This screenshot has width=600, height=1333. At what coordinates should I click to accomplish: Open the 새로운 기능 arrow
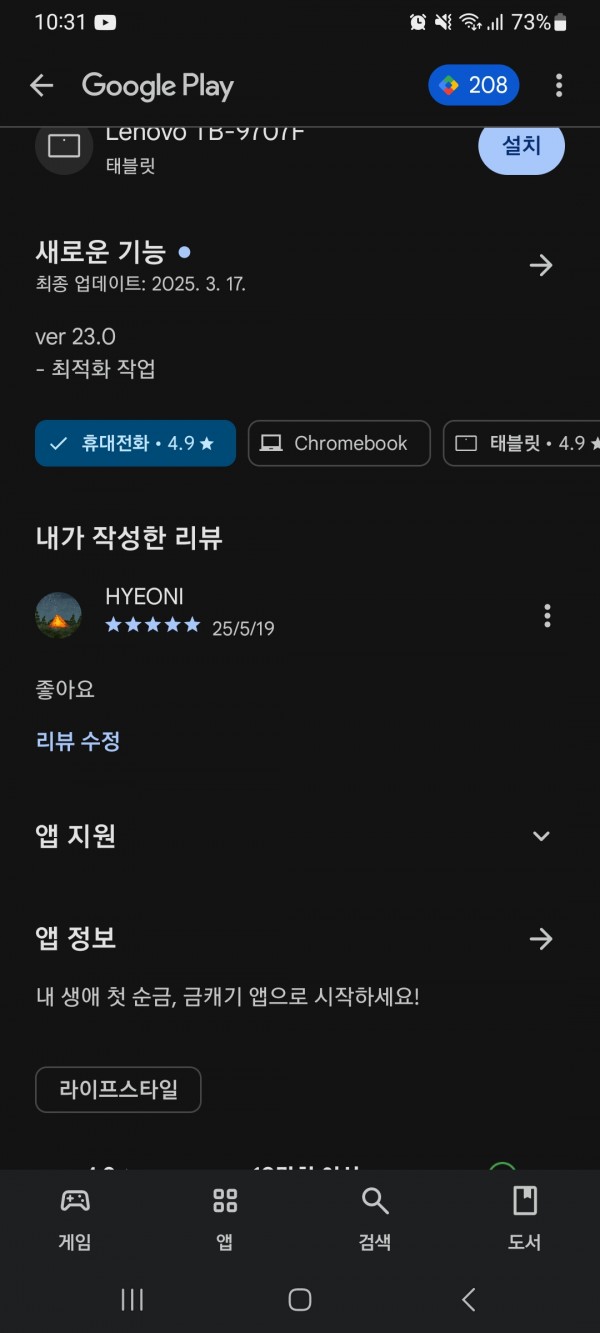[541, 265]
